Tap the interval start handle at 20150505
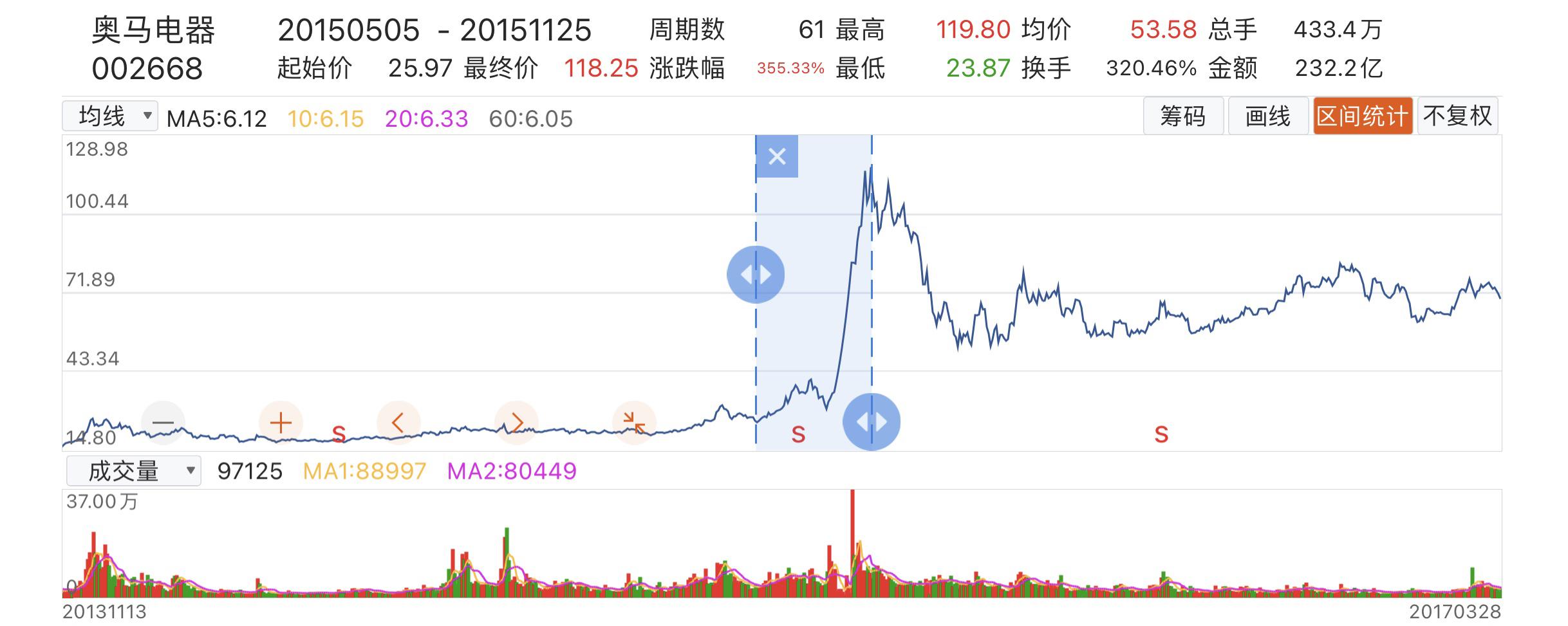 pyautogui.click(x=756, y=275)
